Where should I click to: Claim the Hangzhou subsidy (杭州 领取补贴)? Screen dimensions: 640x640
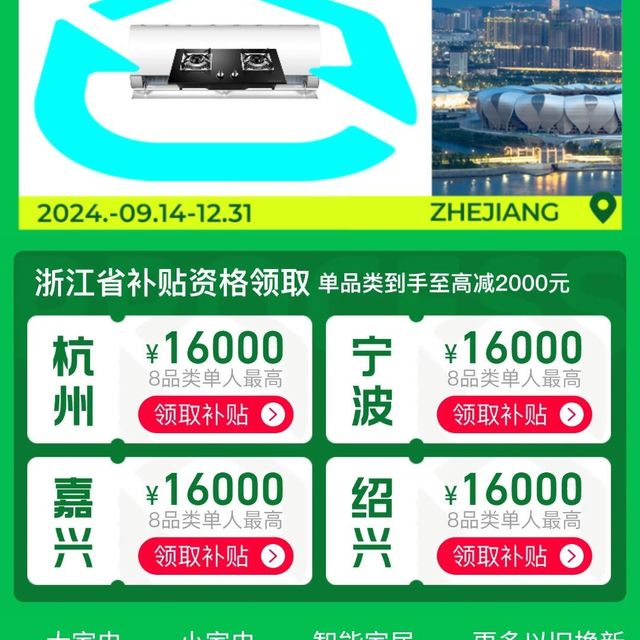coord(215,414)
